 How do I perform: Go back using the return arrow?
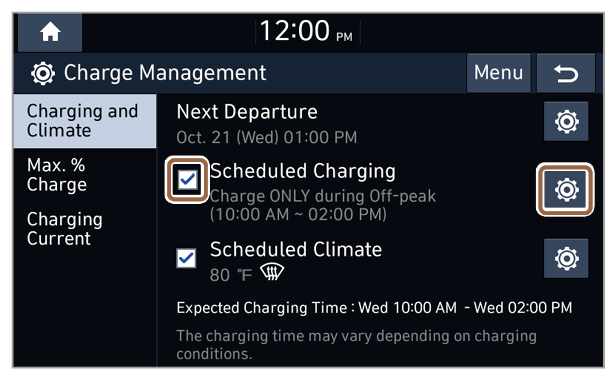coord(566,73)
